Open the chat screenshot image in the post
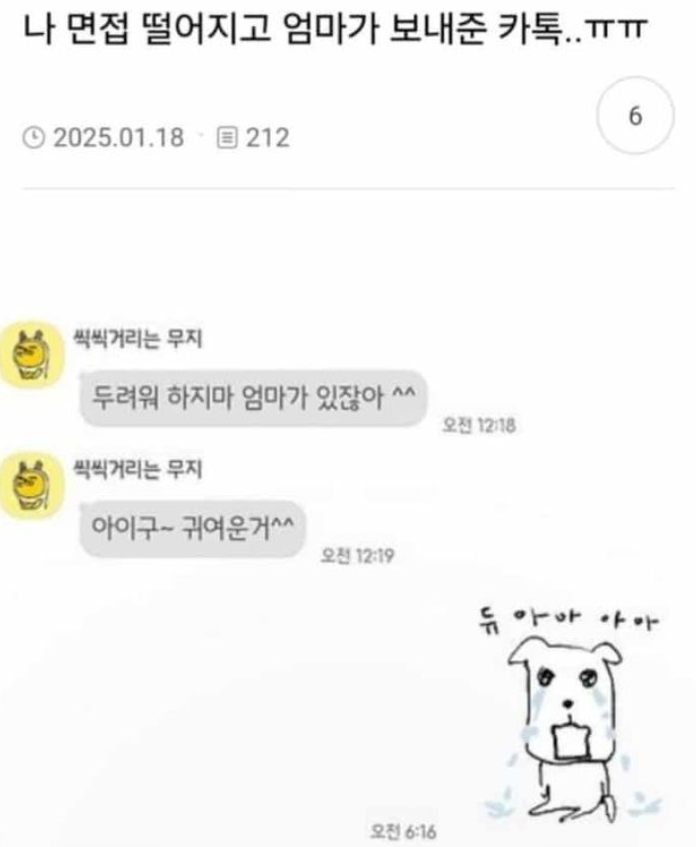The image size is (696, 847). (x=348, y=560)
